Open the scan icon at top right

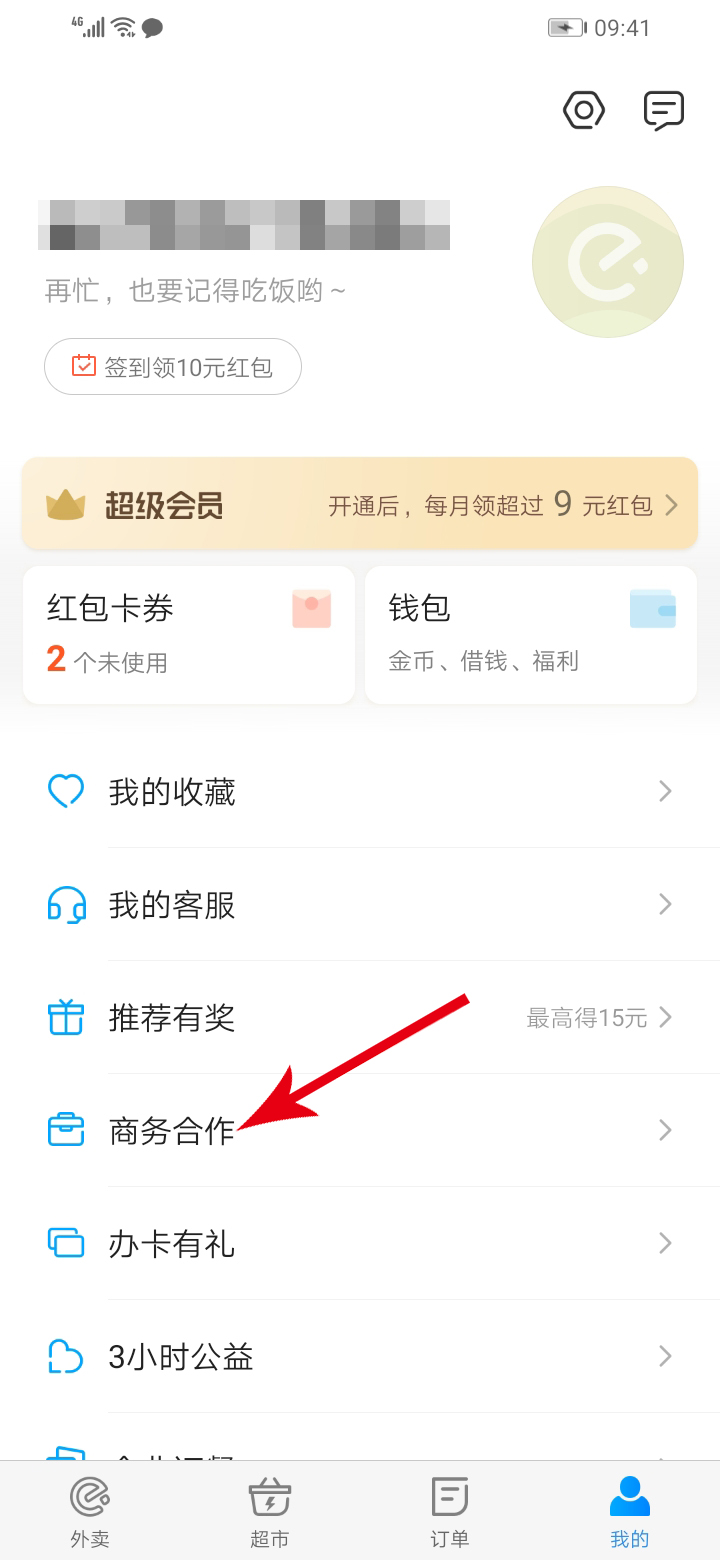(x=584, y=110)
